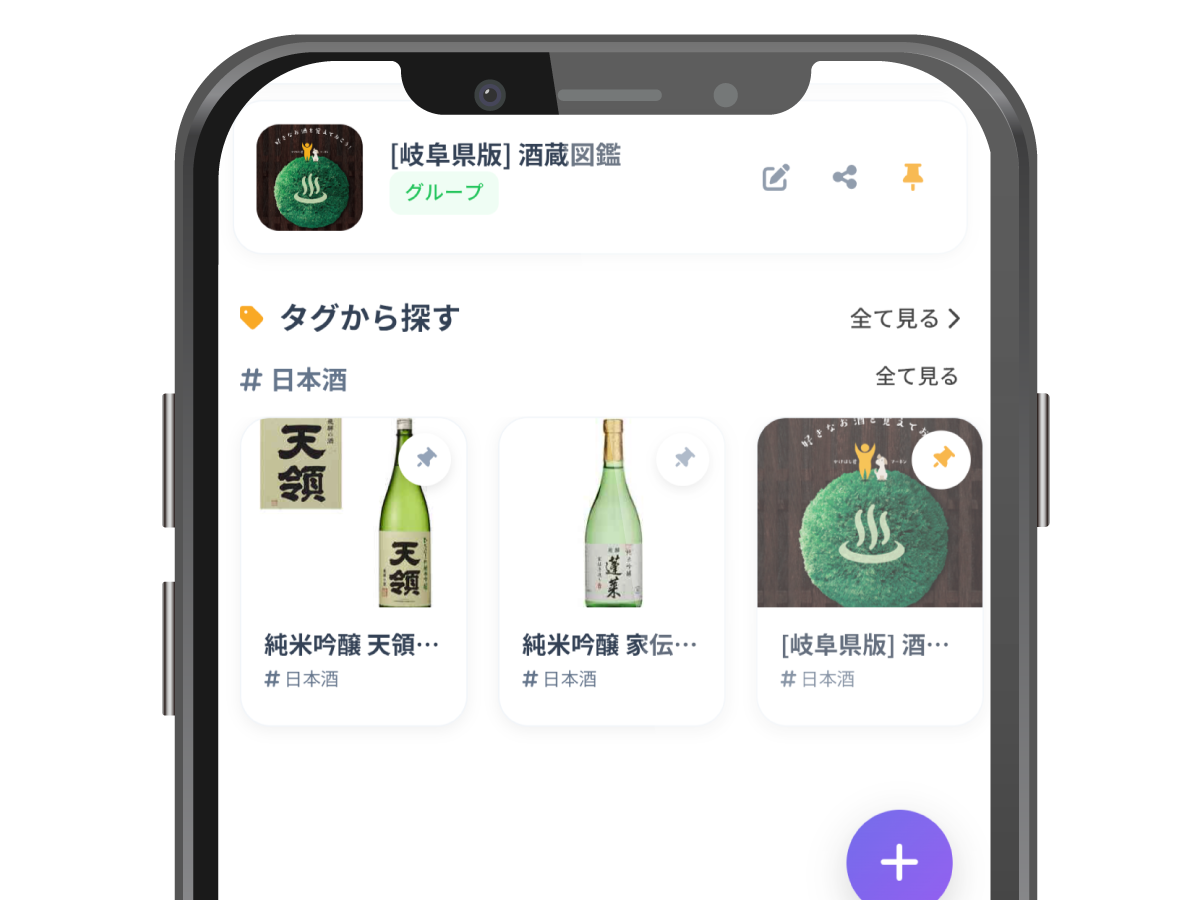
Task: View all items under #日本酒
Action: (916, 376)
